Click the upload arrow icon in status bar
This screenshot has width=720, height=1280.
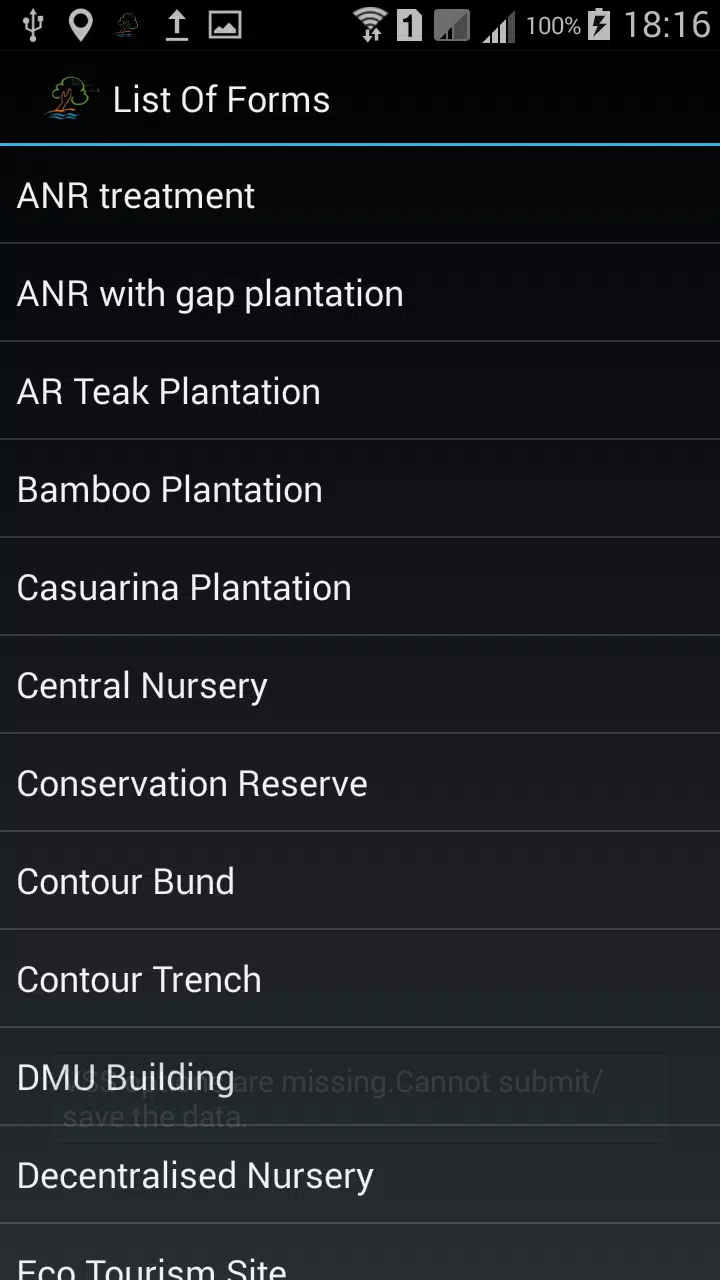(x=176, y=25)
